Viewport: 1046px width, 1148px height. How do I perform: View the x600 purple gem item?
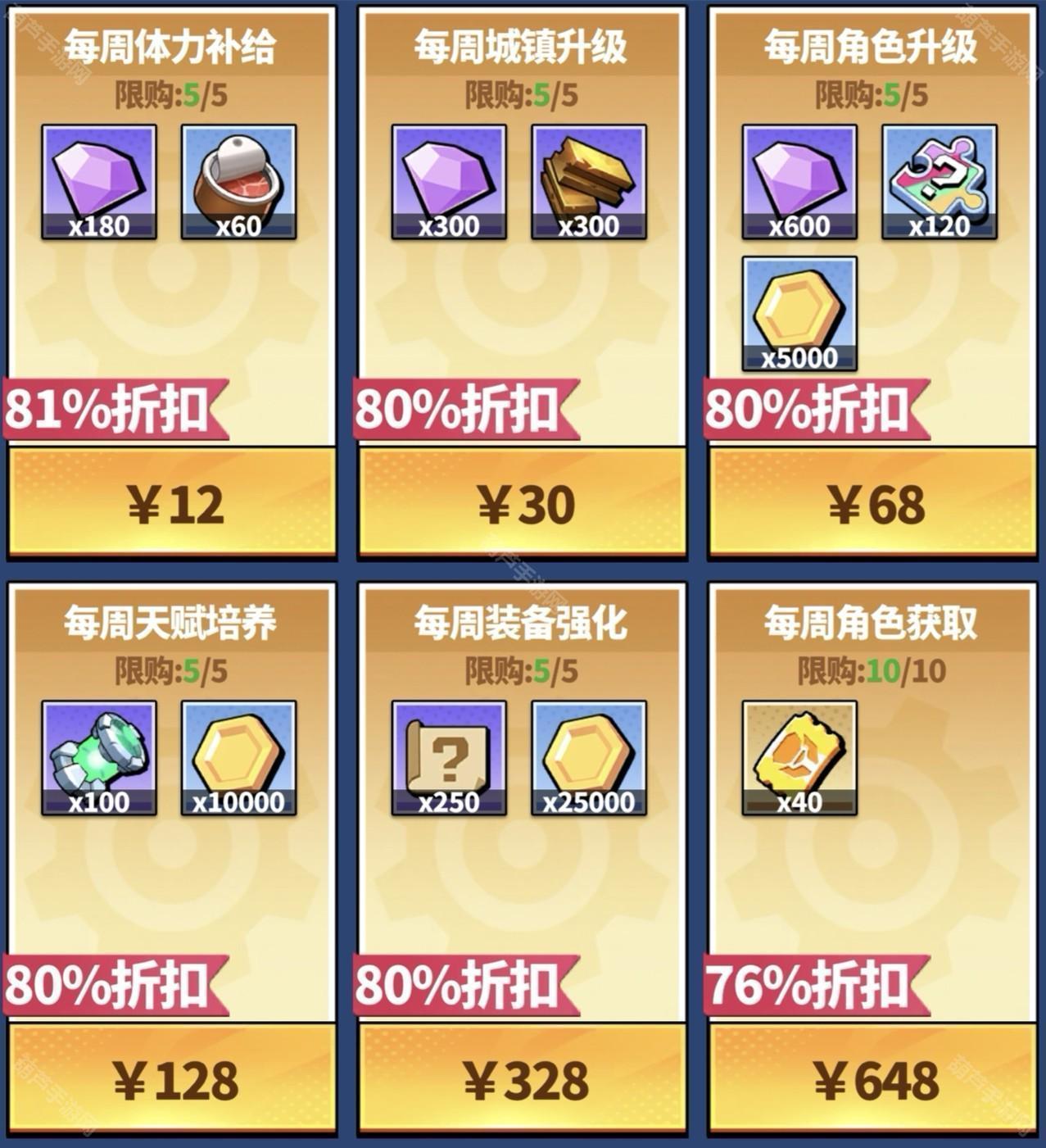pyautogui.click(x=799, y=182)
